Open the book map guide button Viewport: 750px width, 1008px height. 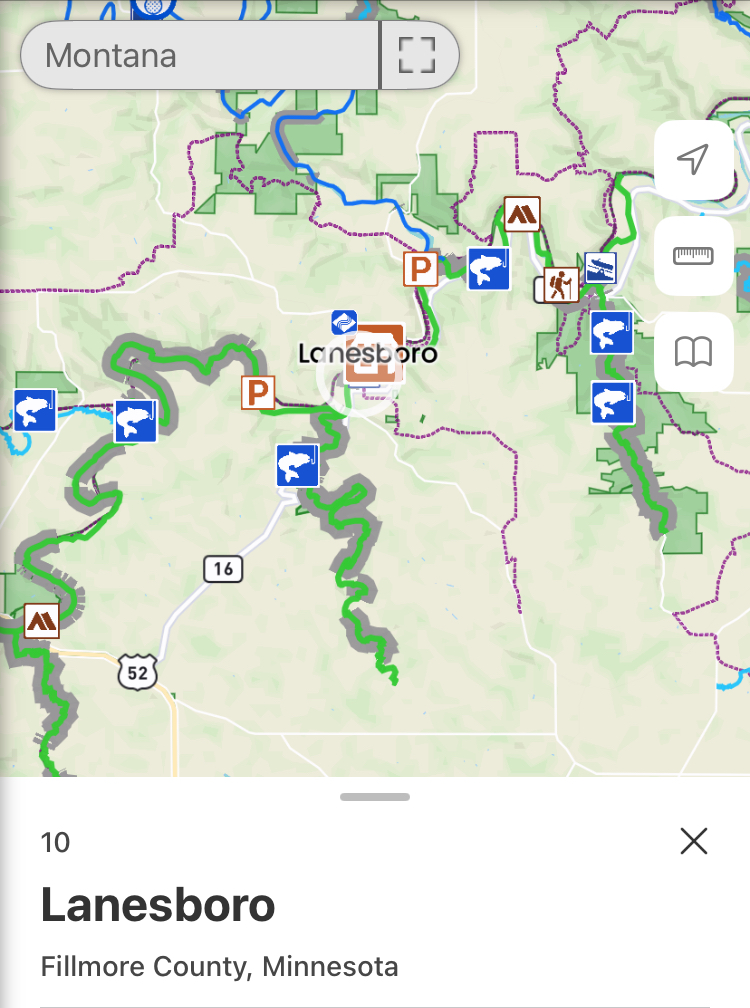[x=693, y=352]
